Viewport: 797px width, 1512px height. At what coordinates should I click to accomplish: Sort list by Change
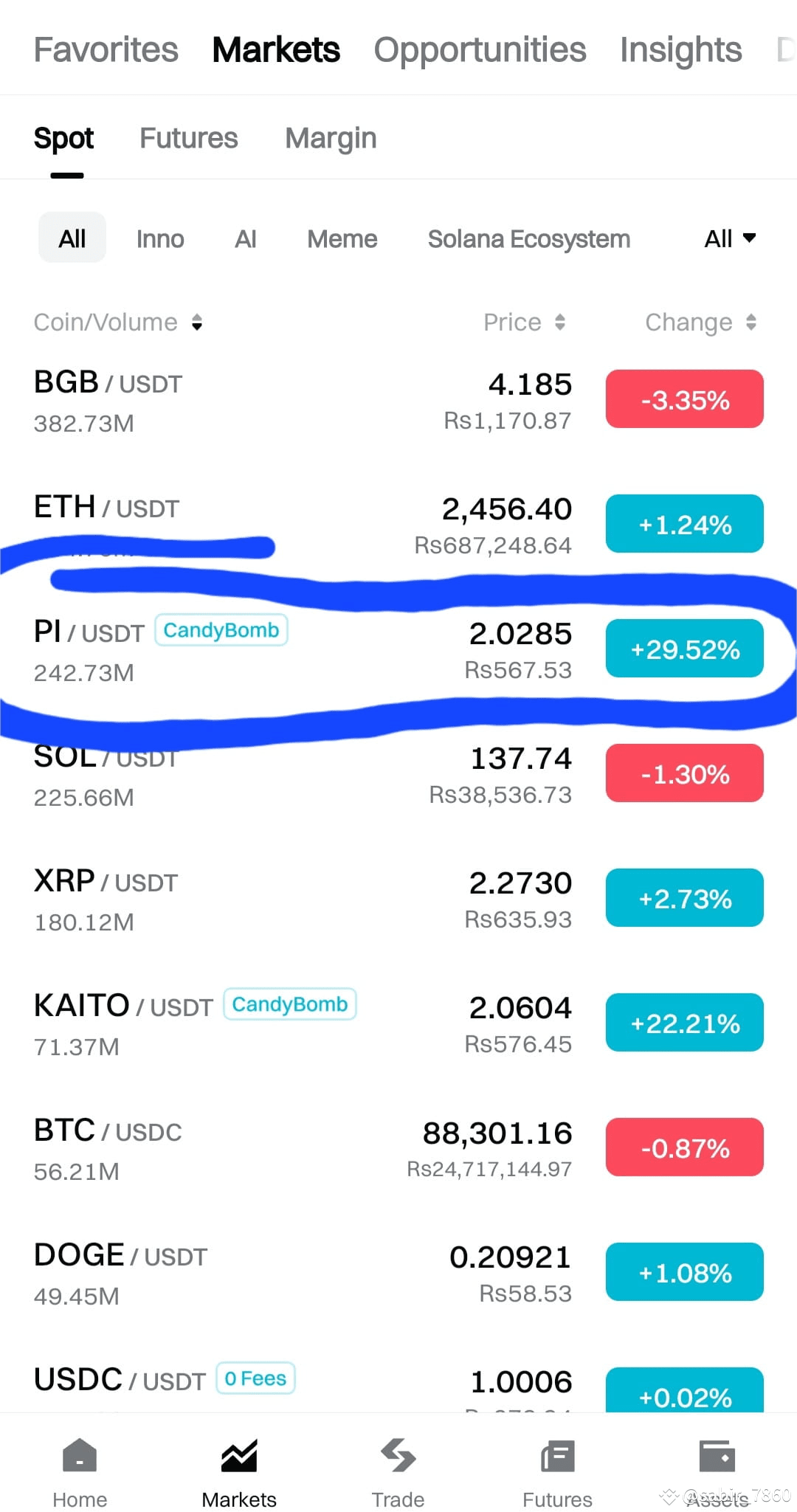[701, 322]
